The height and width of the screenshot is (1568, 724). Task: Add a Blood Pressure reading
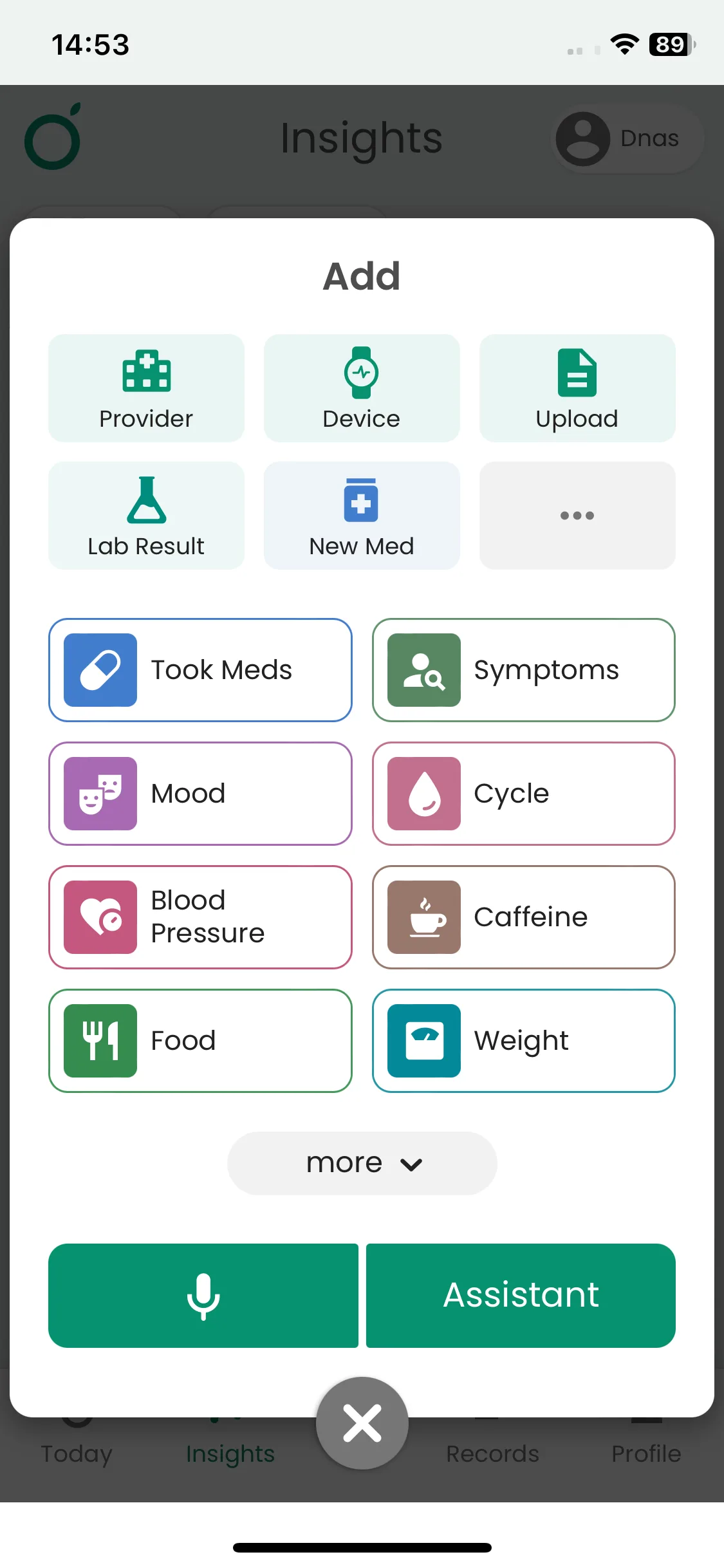point(200,917)
